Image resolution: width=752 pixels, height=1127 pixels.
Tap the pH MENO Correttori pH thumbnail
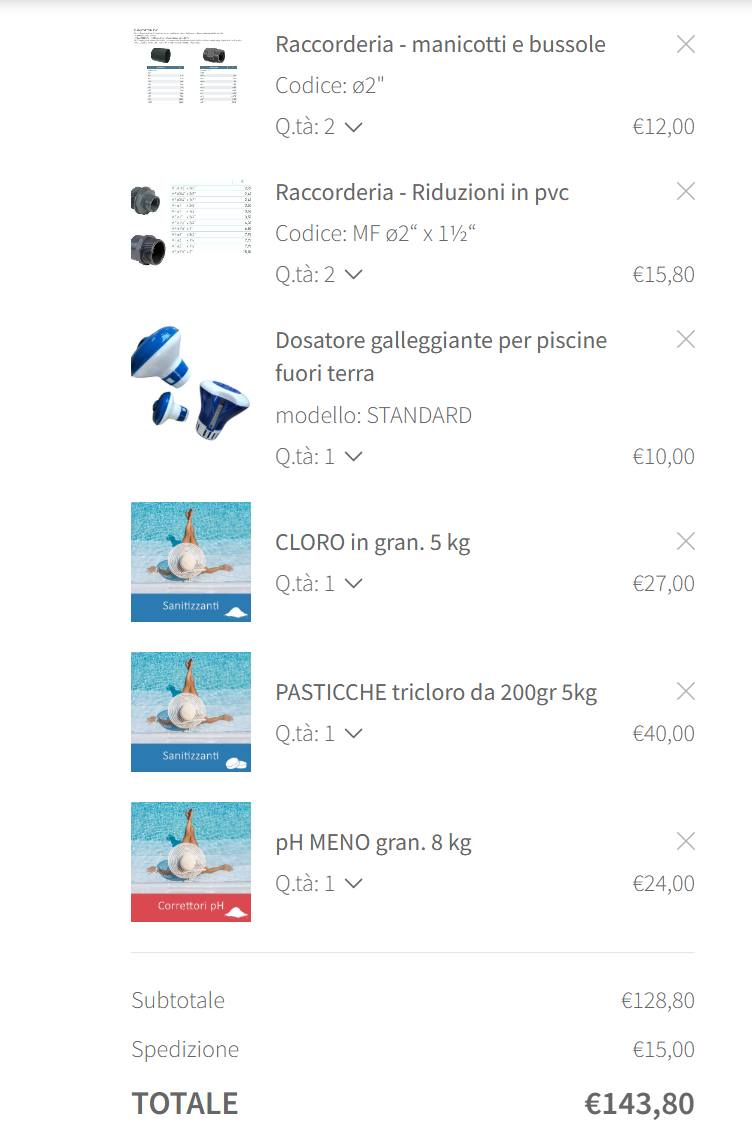coord(190,862)
